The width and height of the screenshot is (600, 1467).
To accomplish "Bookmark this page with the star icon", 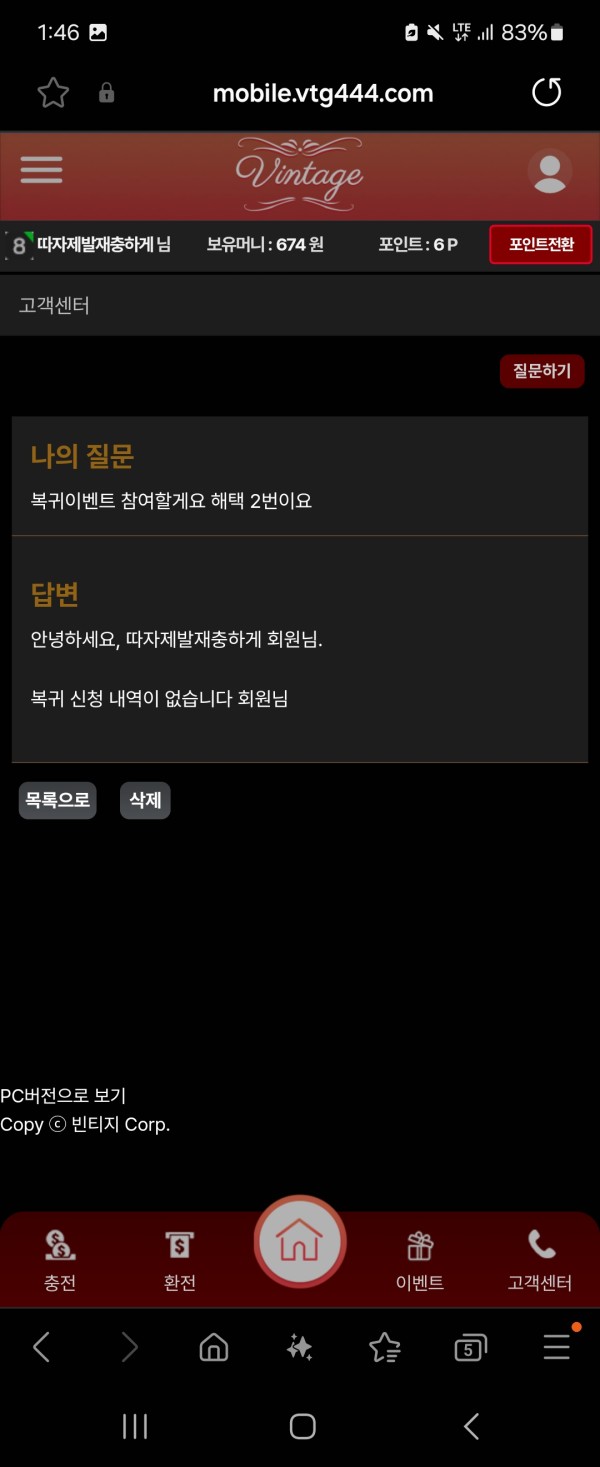I will point(53,93).
